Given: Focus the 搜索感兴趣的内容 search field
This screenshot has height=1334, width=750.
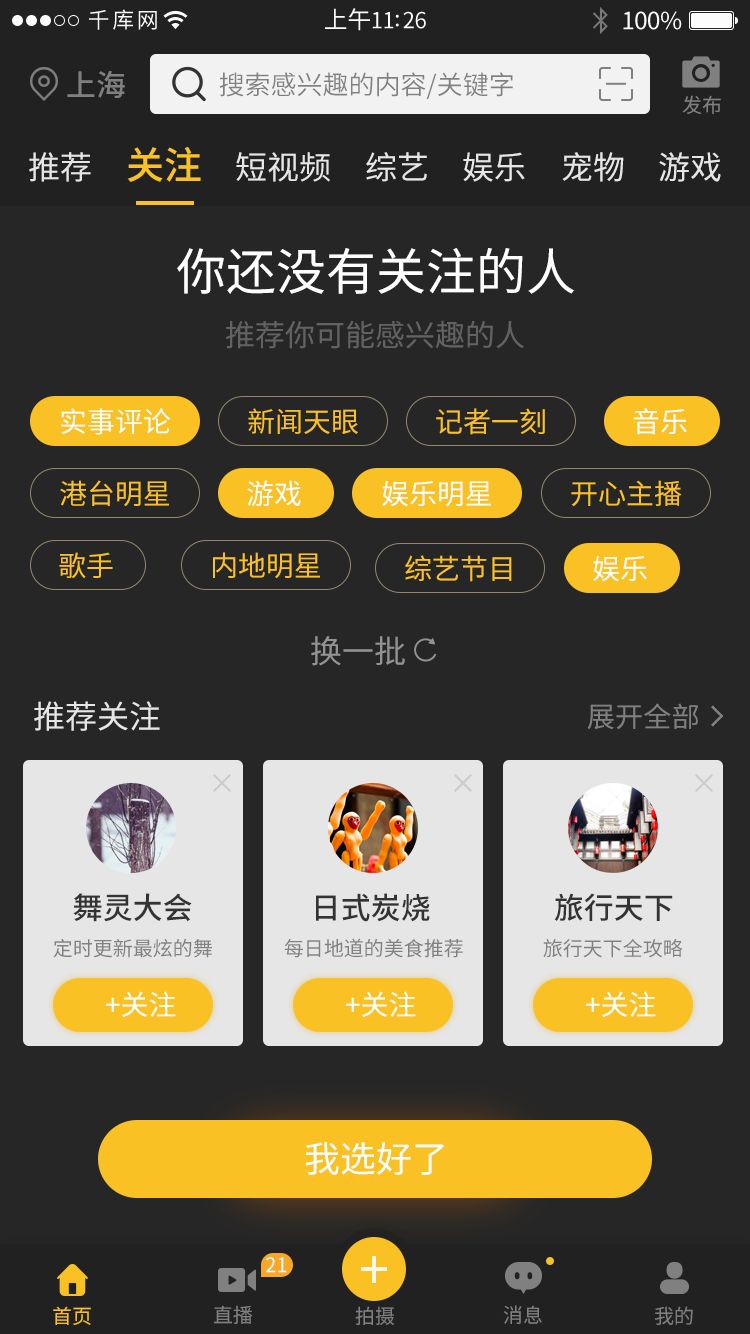Looking at the screenshot, I should coord(380,84).
